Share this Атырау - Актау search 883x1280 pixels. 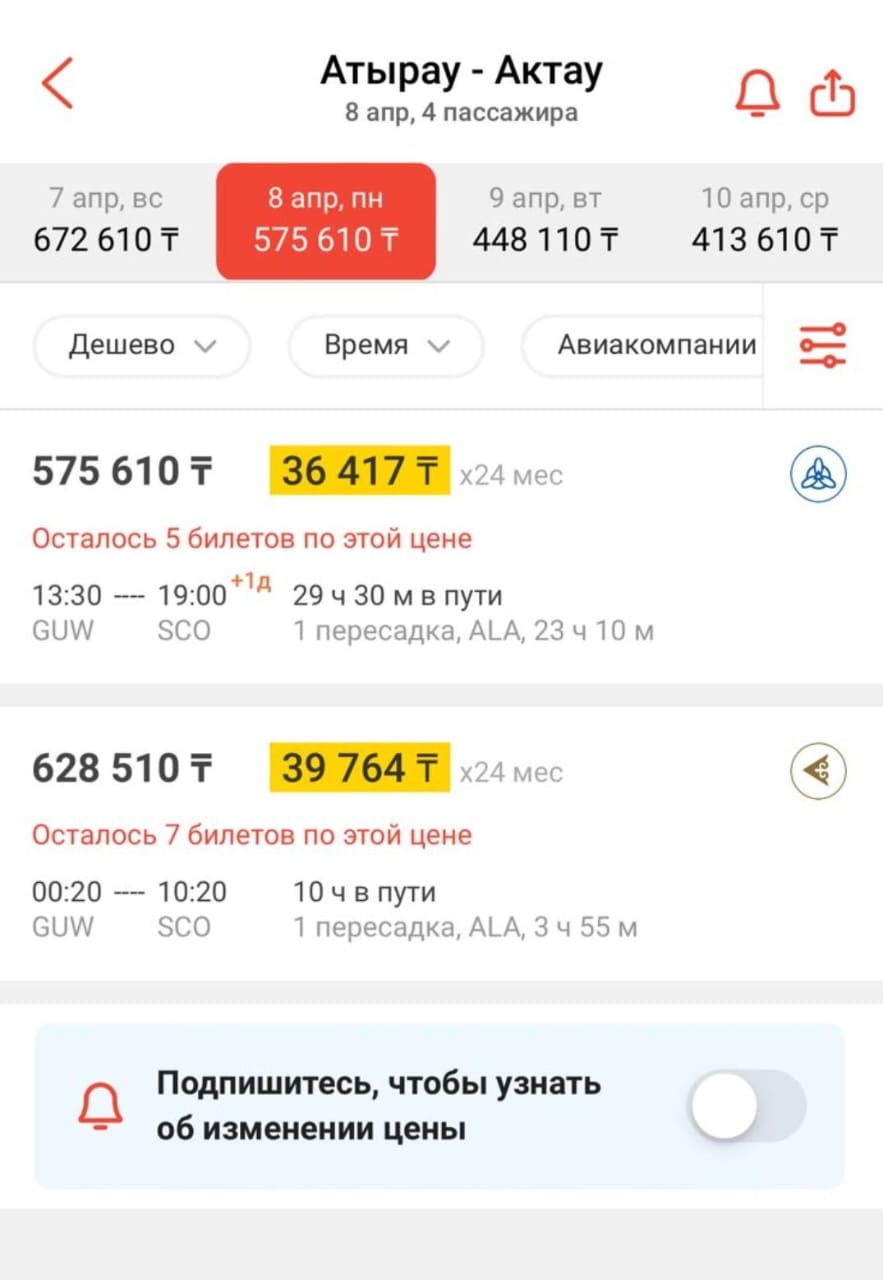tap(832, 94)
